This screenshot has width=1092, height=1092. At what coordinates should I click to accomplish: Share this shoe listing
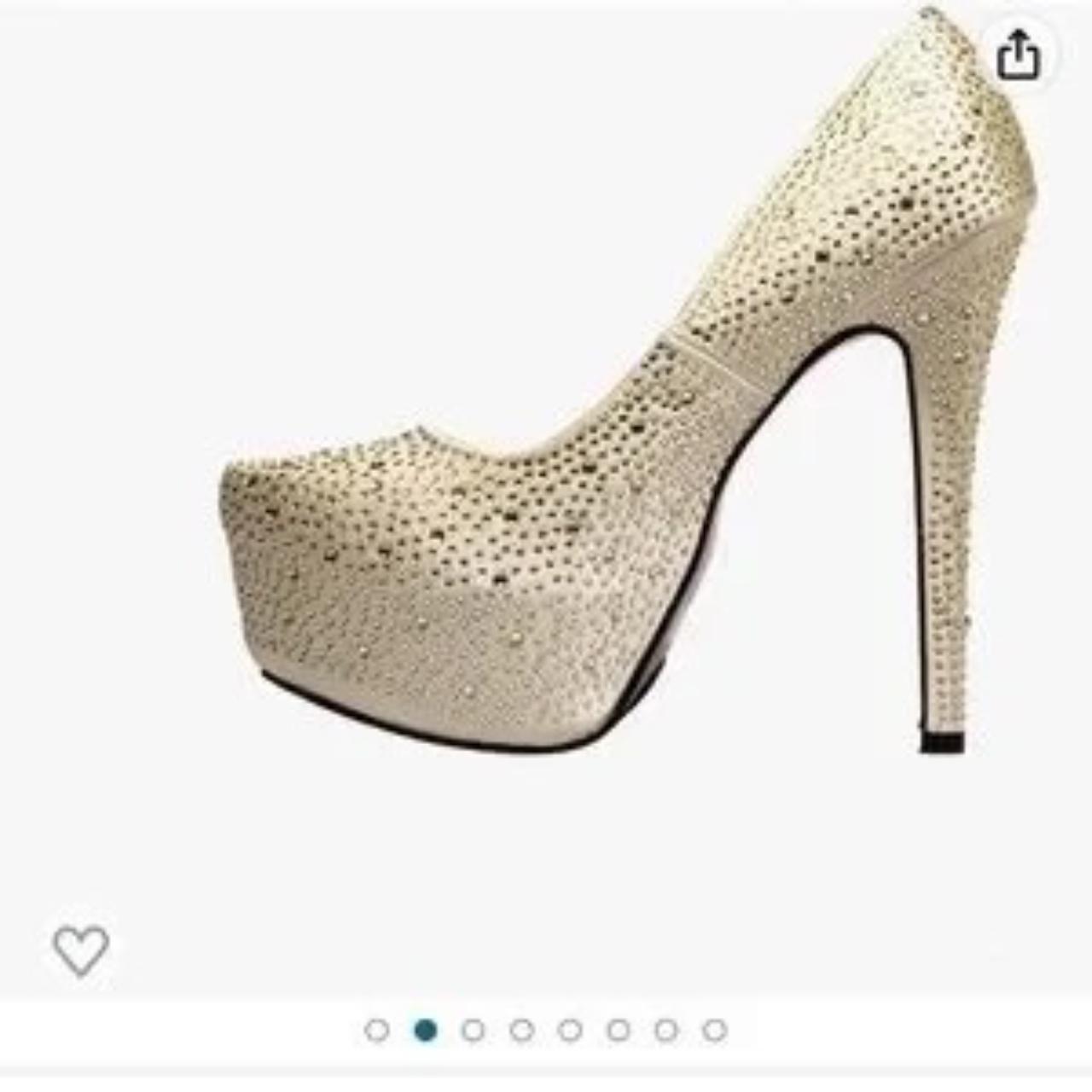tap(1018, 55)
